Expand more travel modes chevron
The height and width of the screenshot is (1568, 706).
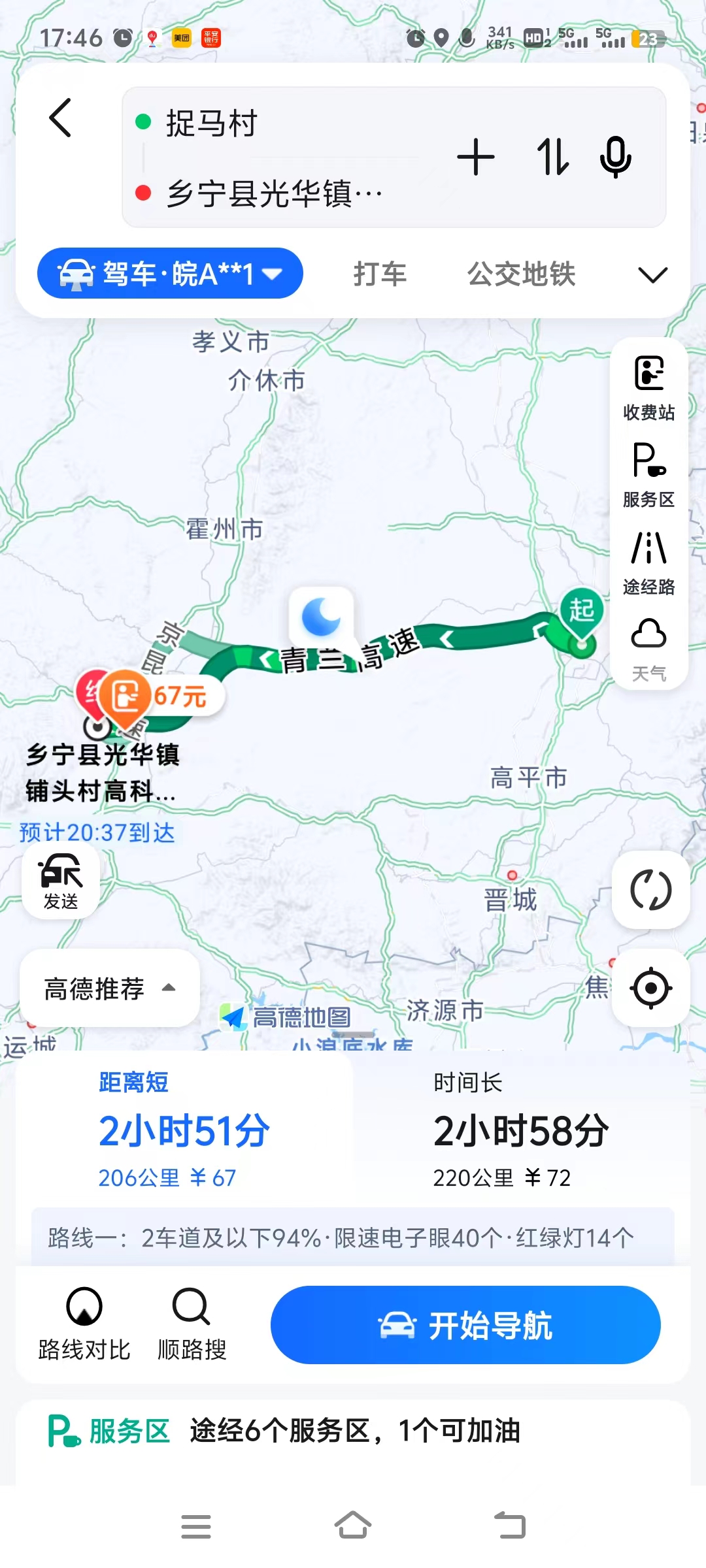(652, 274)
